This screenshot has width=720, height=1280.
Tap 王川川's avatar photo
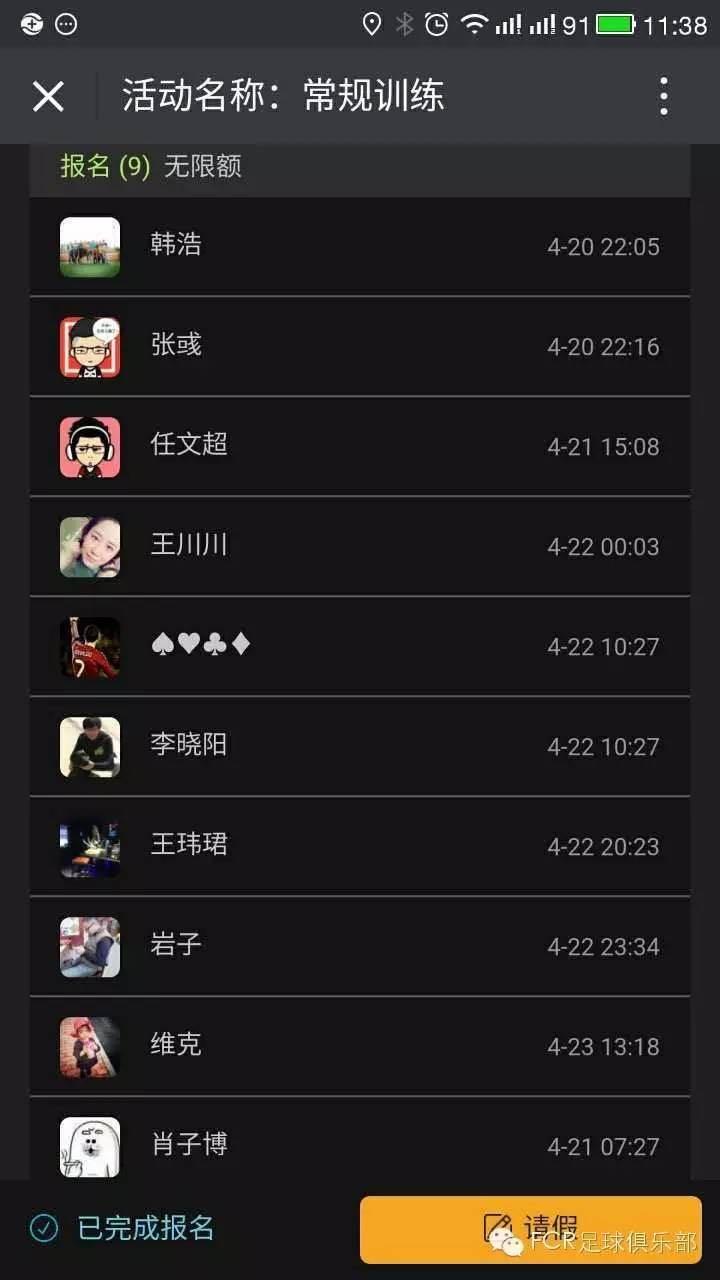coord(89,546)
